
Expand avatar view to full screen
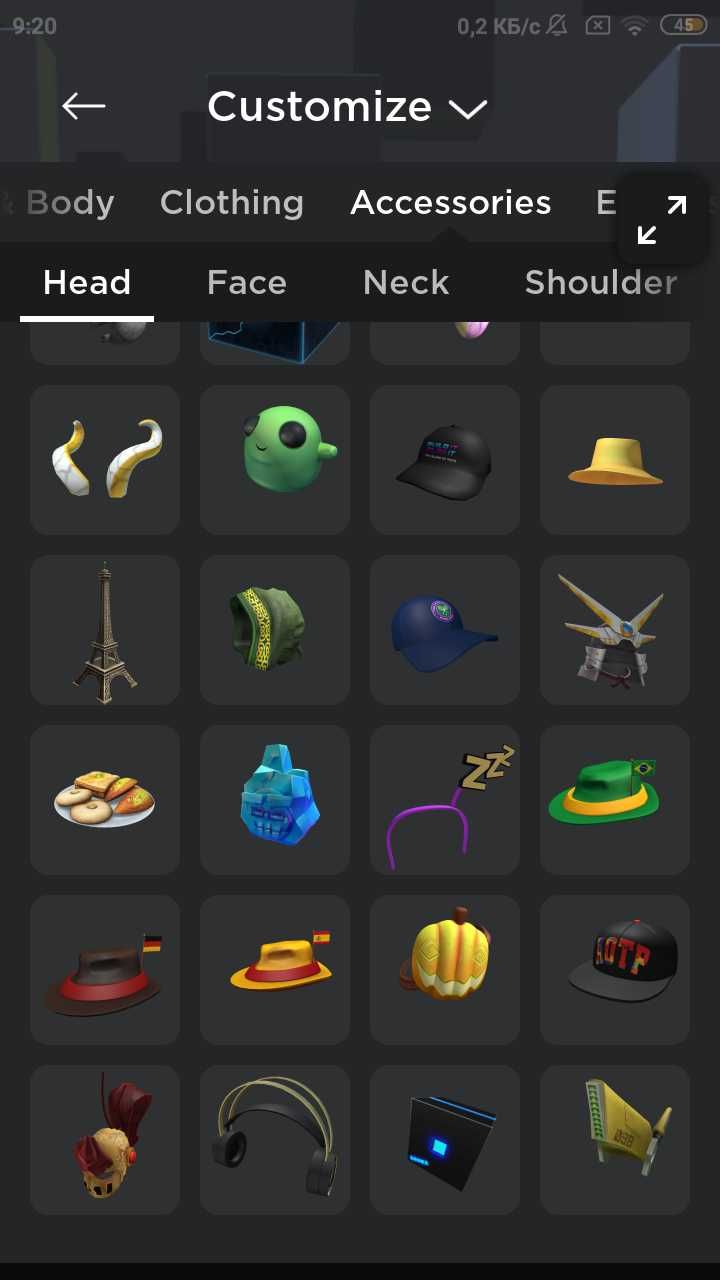click(x=662, y=220)
